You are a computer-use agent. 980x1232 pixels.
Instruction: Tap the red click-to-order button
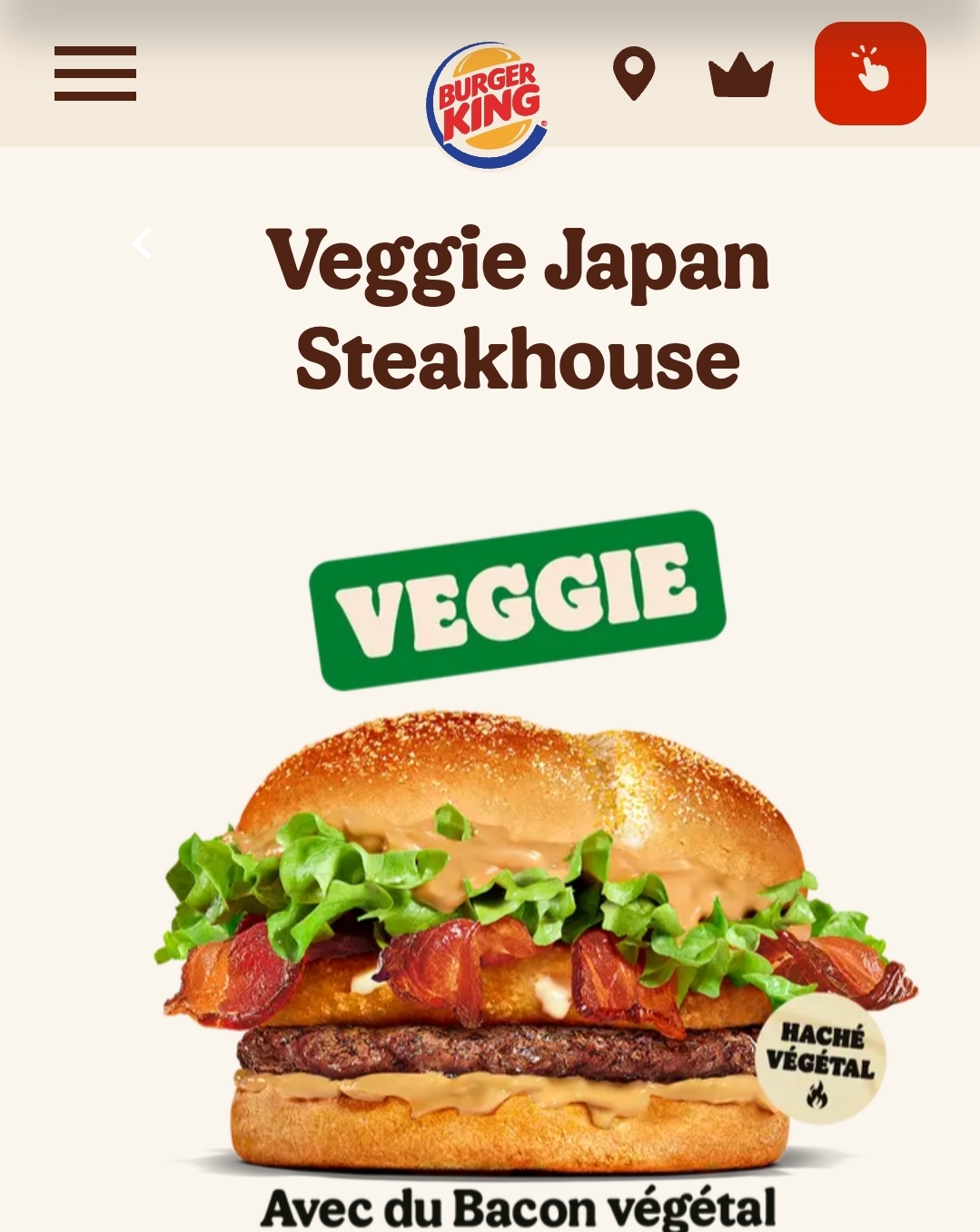pyautogui.click(x=870, y=74)
